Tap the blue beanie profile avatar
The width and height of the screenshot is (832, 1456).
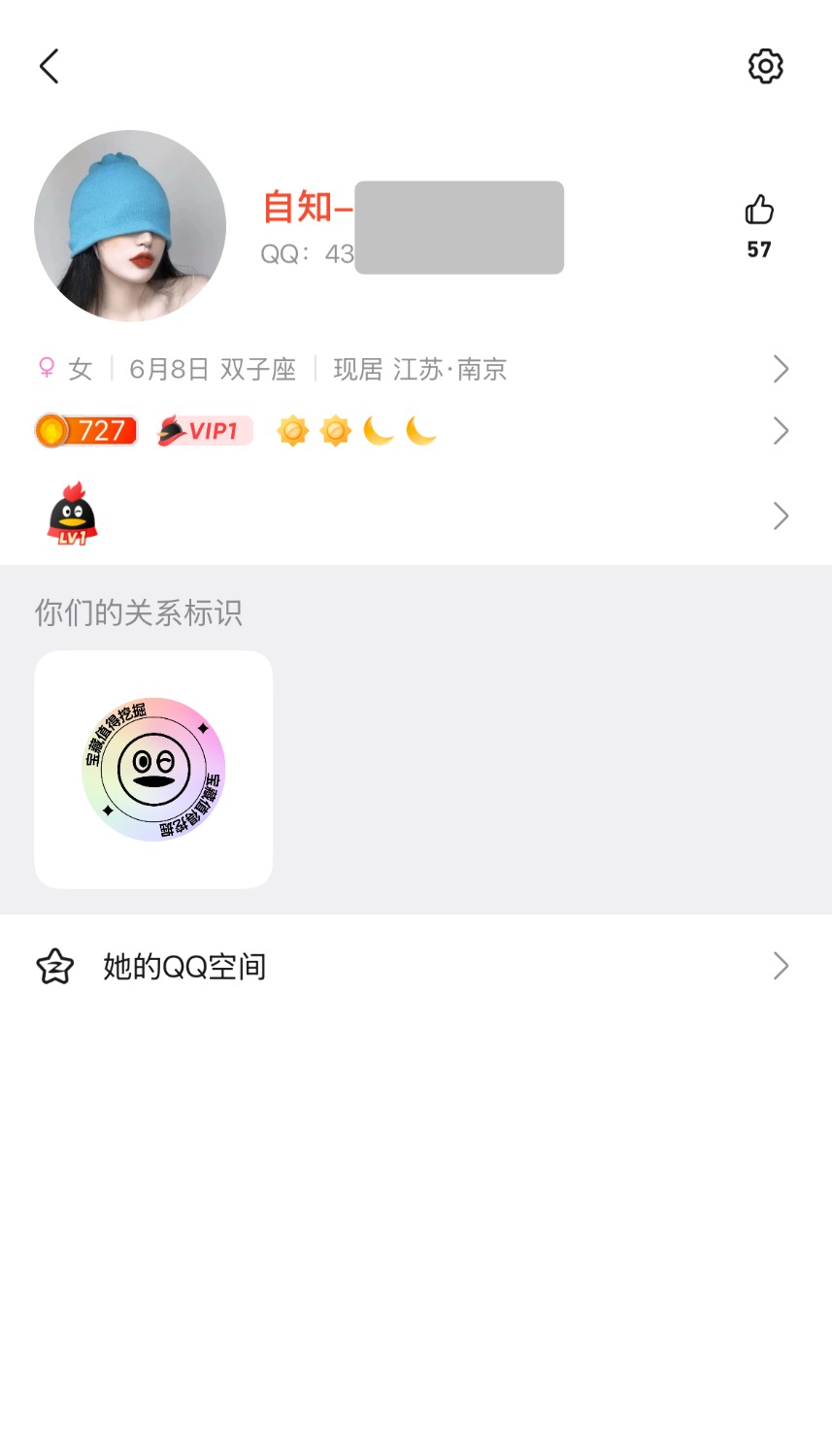click(x=130, y=226)
